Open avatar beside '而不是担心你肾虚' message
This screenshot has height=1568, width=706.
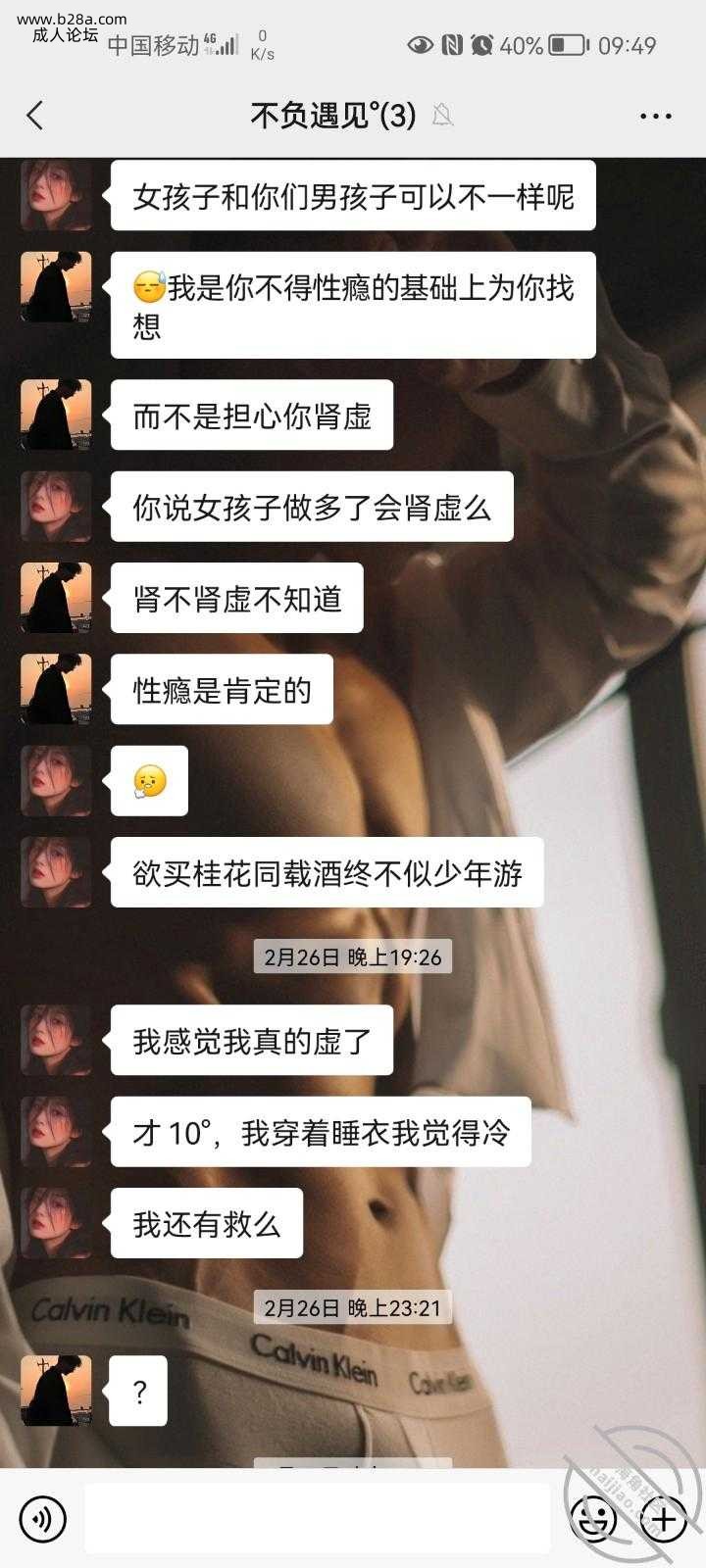[x=56, y=415]
